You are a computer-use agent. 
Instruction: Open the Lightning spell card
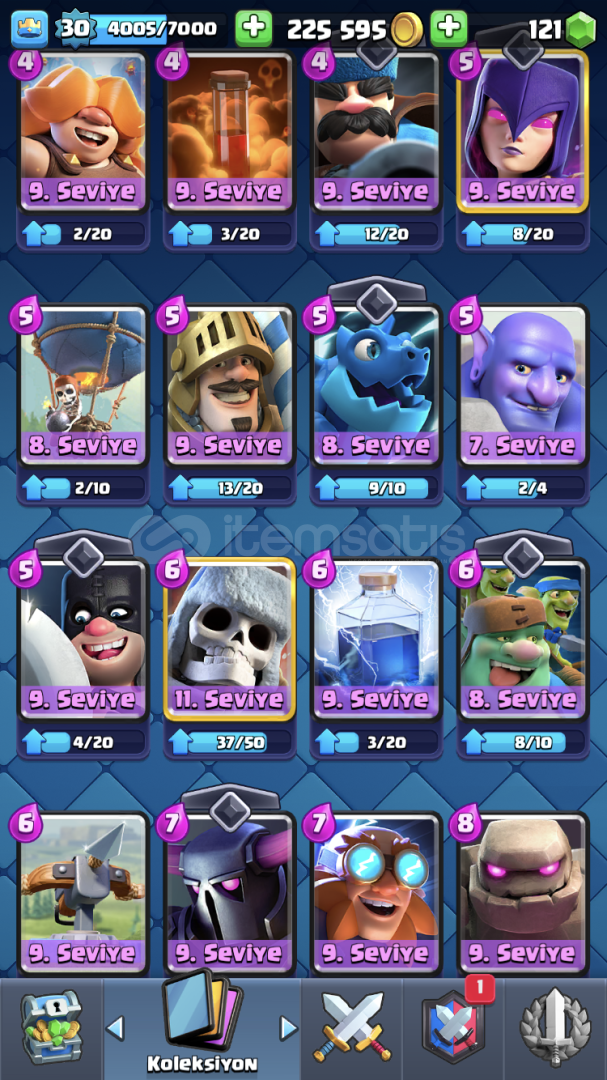click(377, 638)
